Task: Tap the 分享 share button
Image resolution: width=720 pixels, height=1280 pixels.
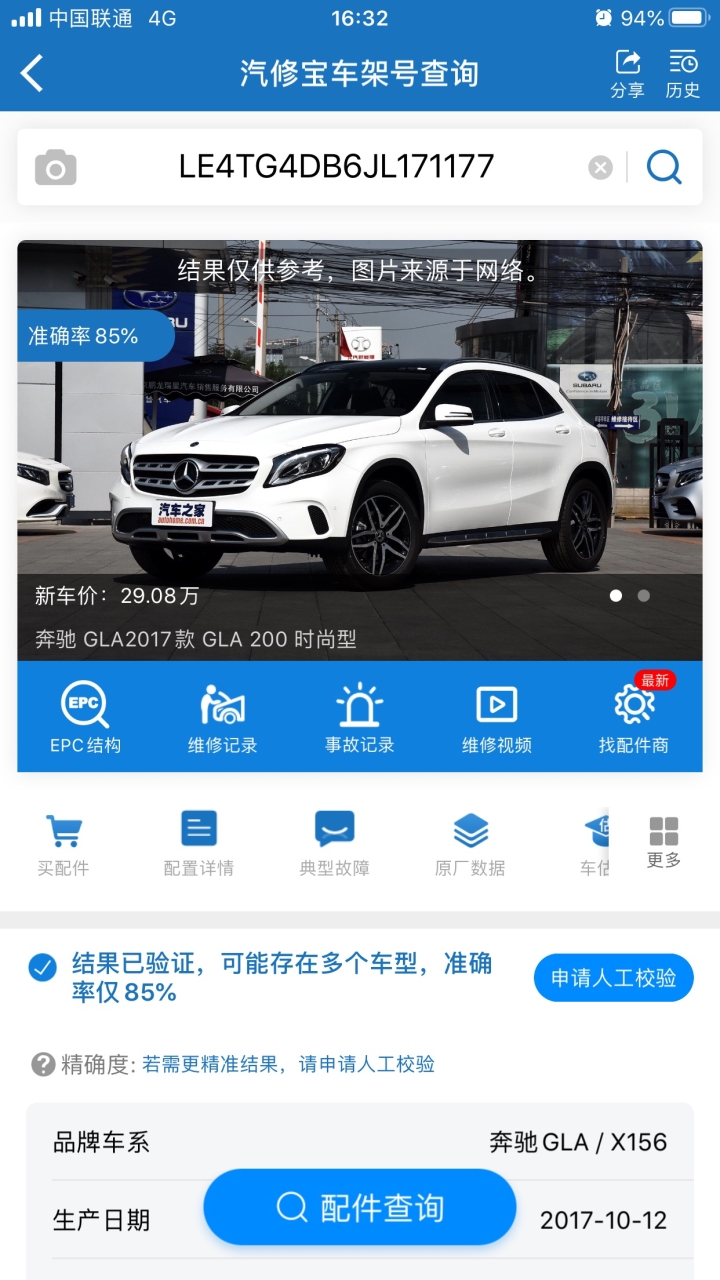Action: (x=627, y=74)
